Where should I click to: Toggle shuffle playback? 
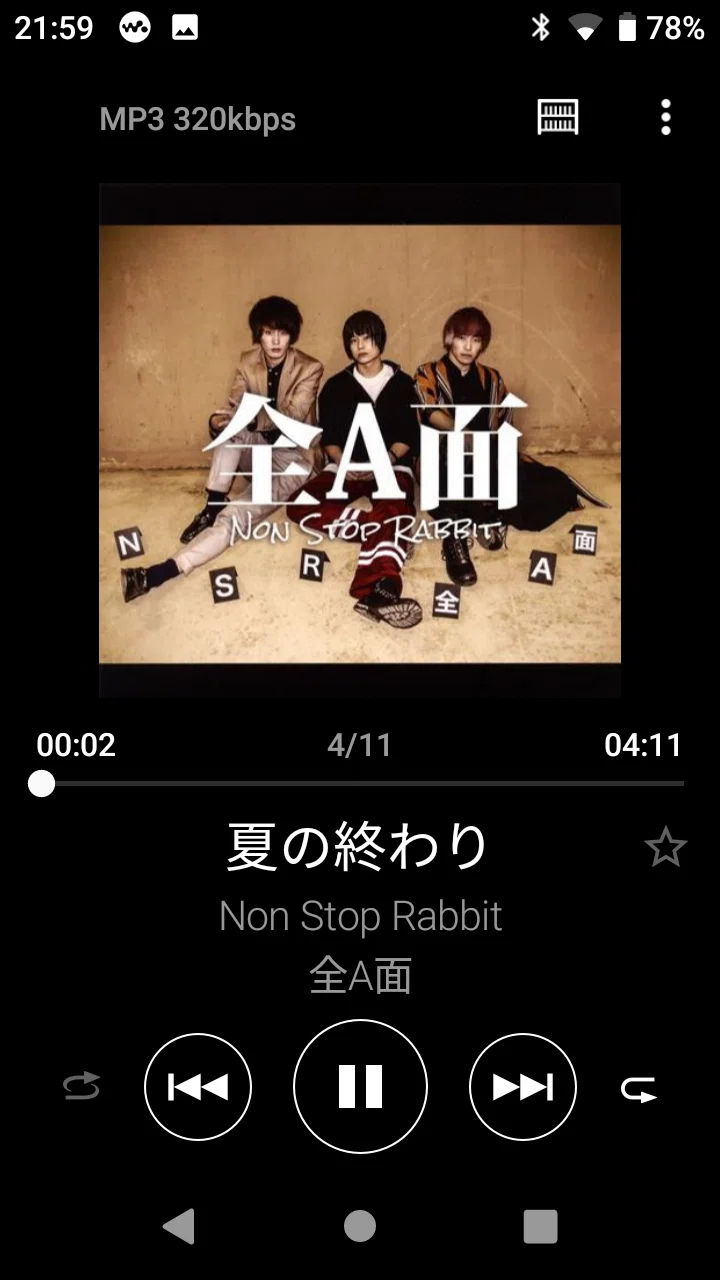[x=81, y=1087]
